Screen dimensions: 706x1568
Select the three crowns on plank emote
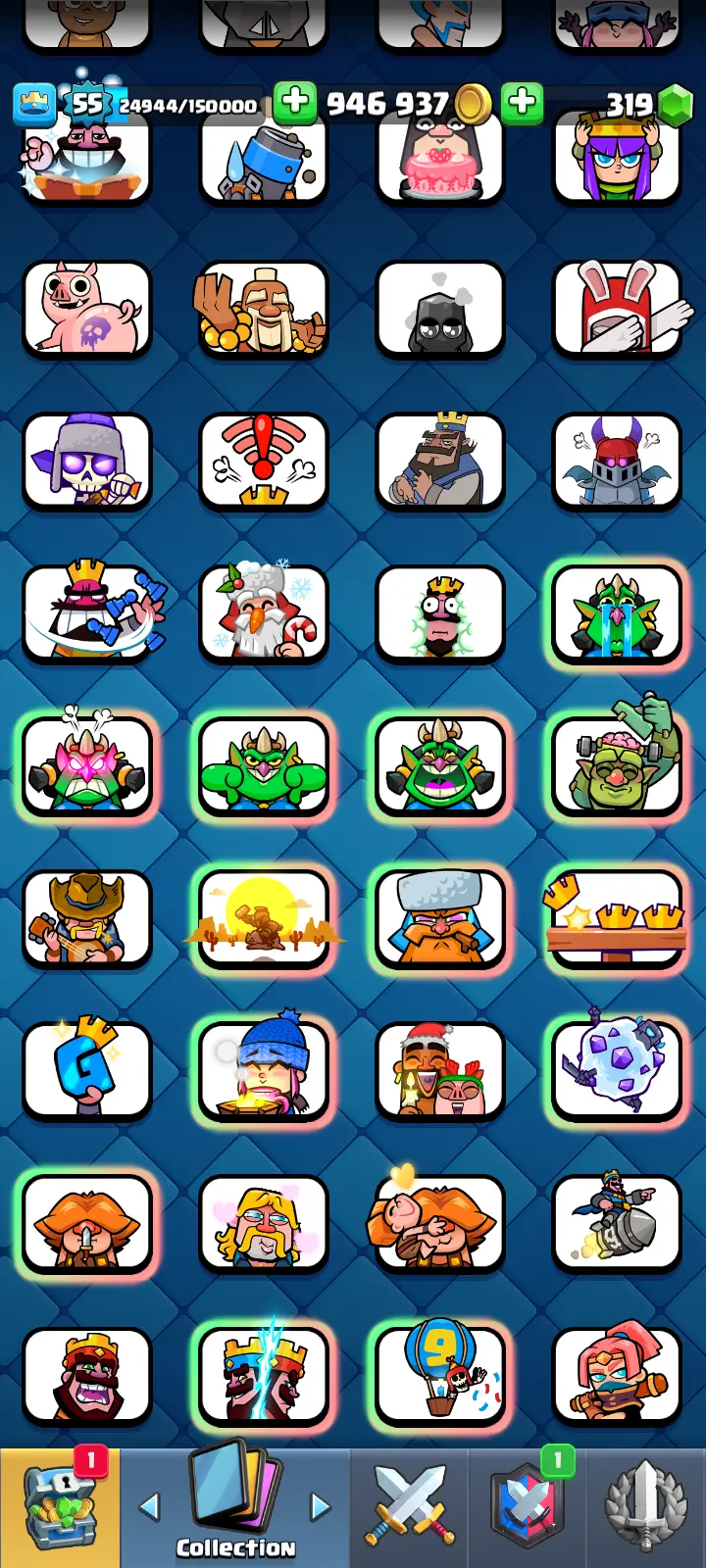coord(616,919)
